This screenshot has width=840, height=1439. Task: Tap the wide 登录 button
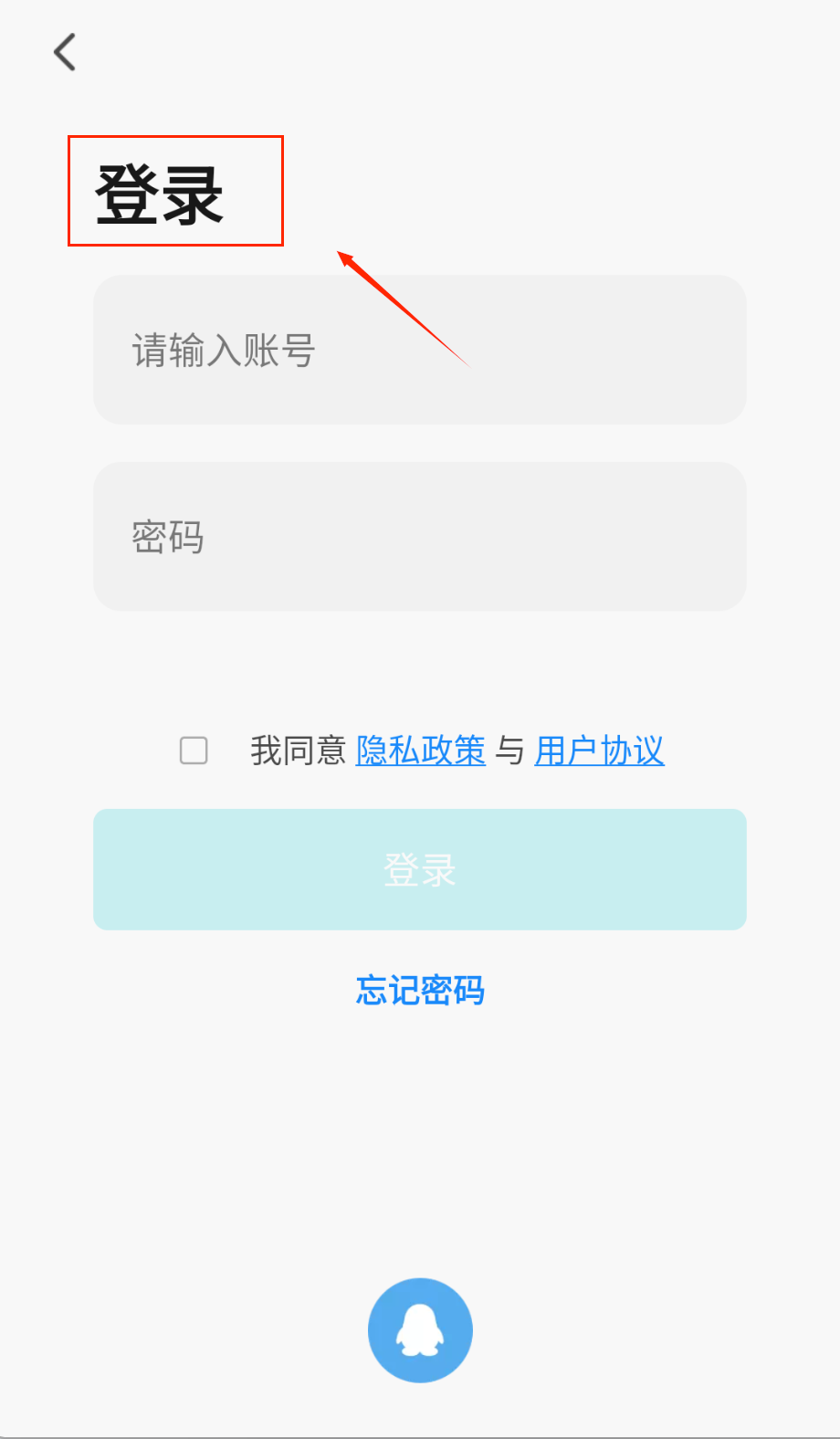click(x=420, y=869)
